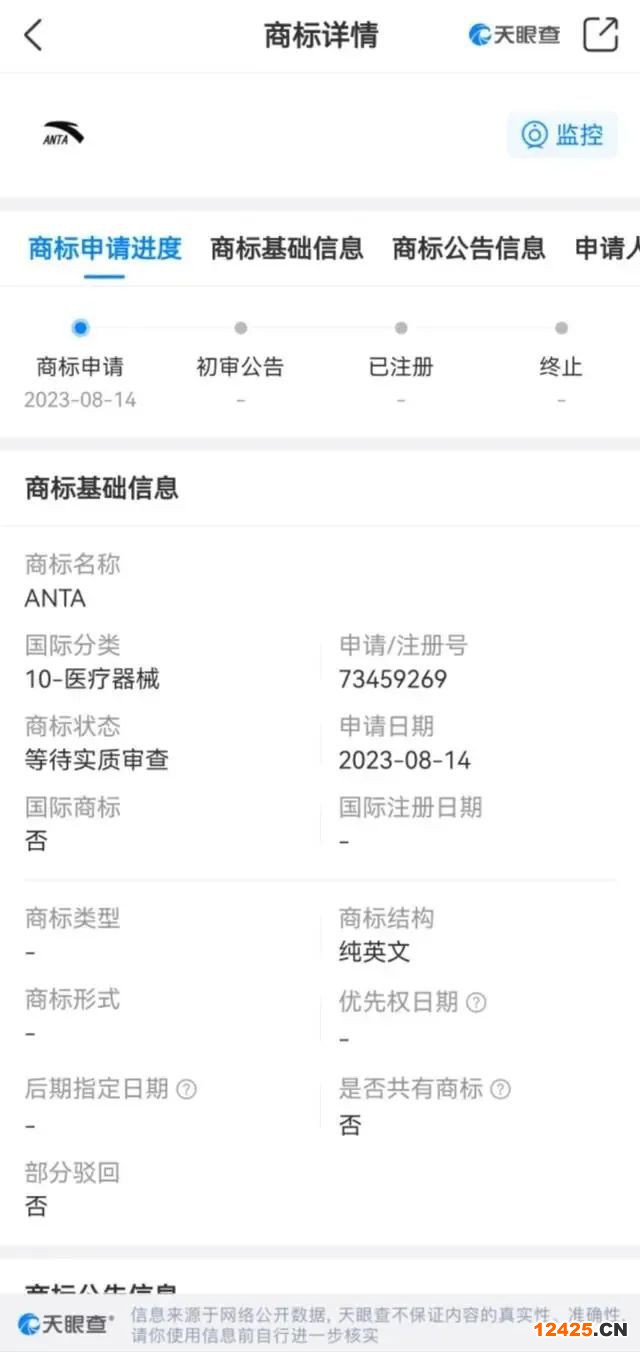Tap question mark next to 是否共有商标
This screenshot has width=640, height=1352.
(500, 1089)
